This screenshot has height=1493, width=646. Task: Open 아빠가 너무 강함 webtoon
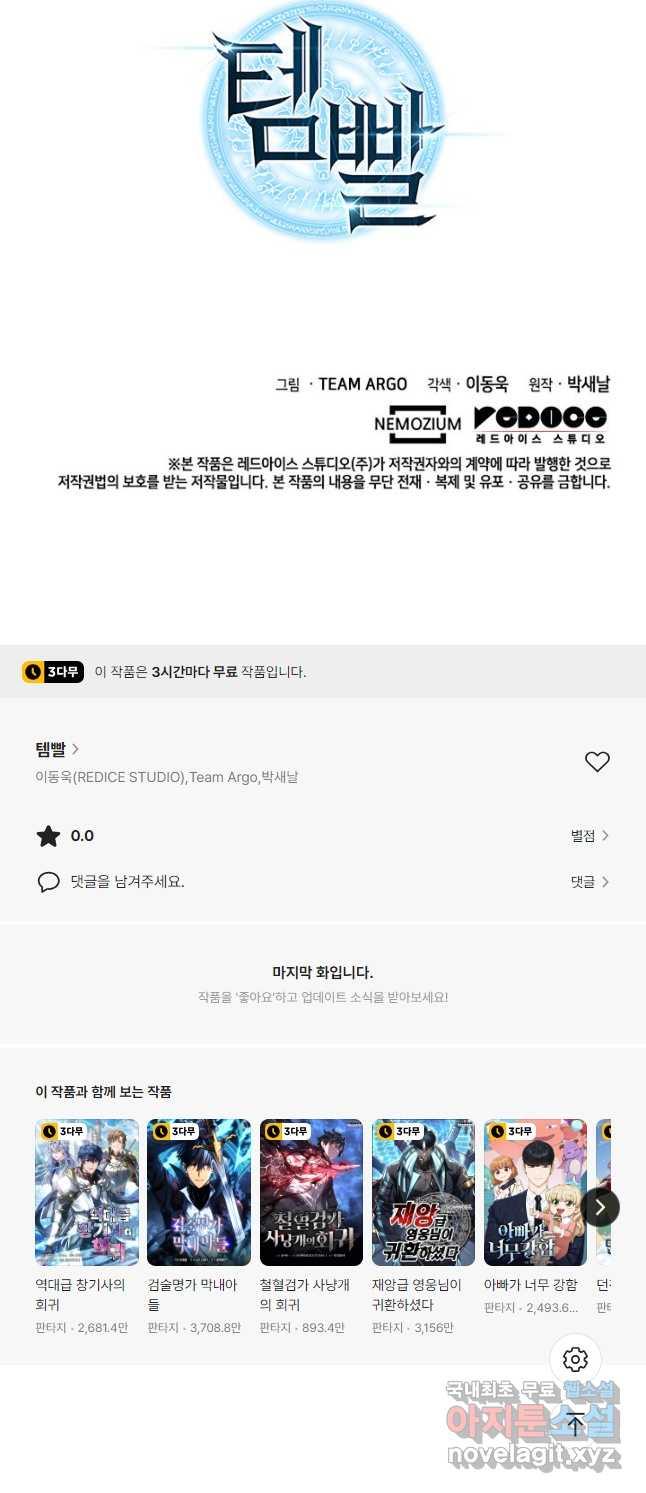coord(535,1192)
